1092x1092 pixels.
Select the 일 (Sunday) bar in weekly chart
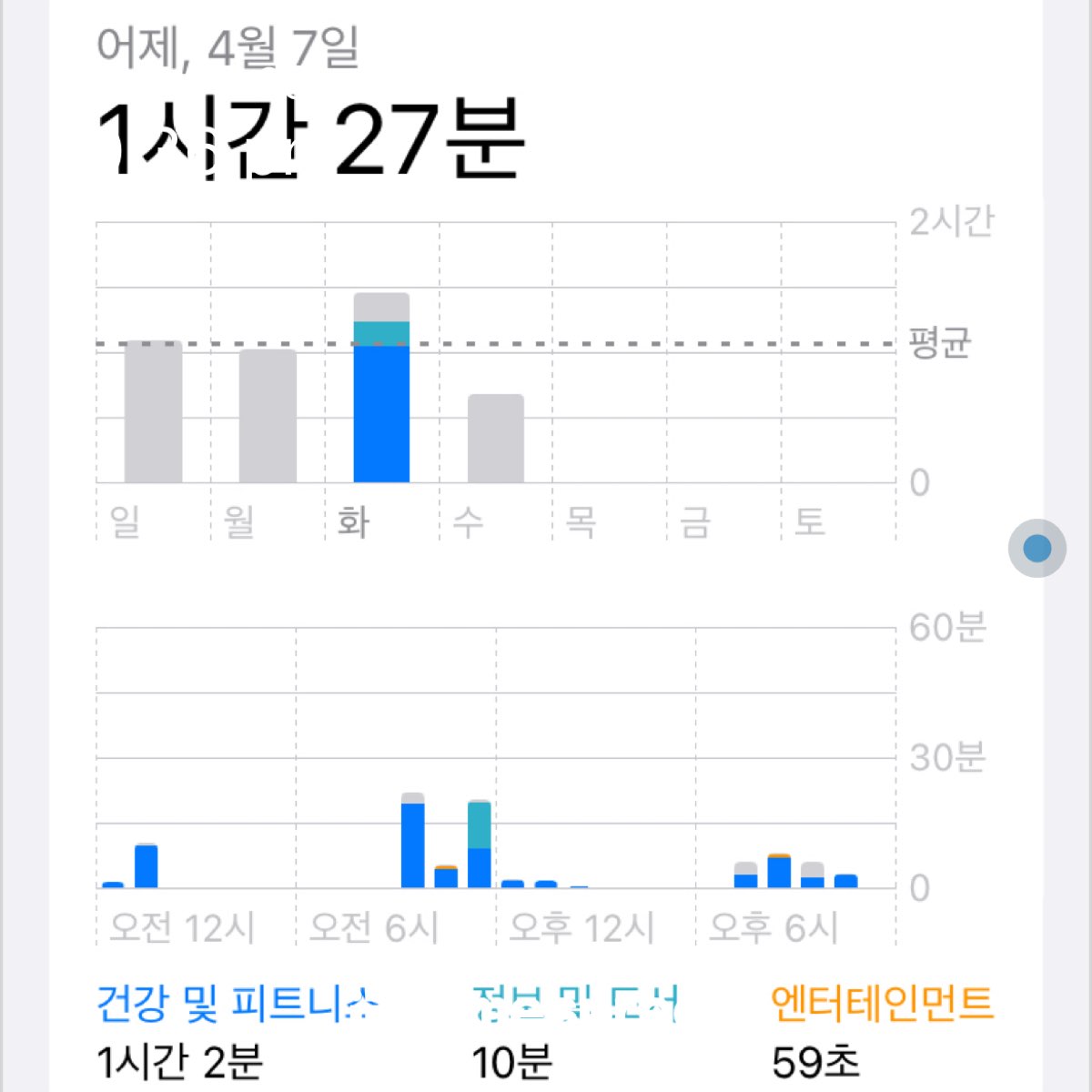[x=153, y=412]
